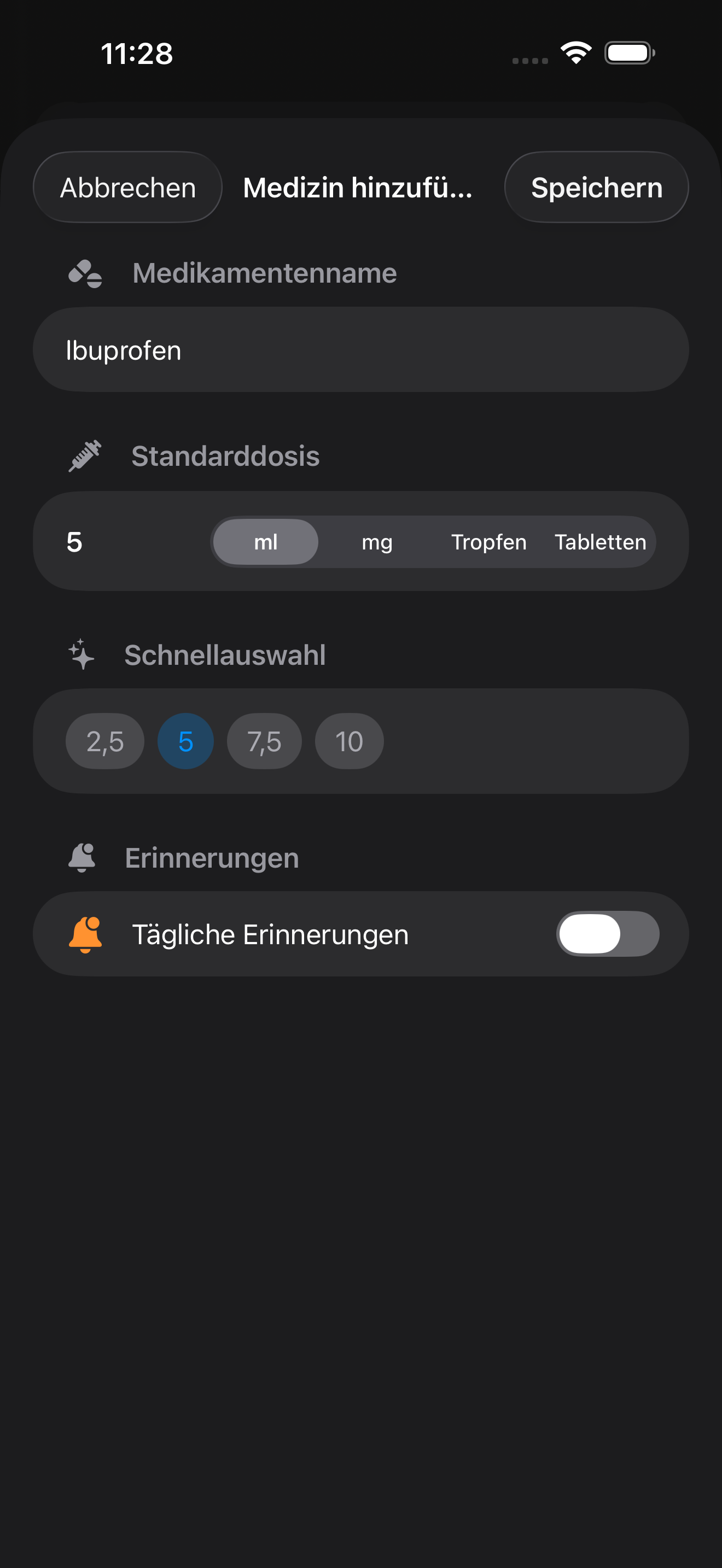Viewport: 722px width, 1568px height.
Task: Click the orange bell icon on Tägliche Erinnerungen row
Action: [x=88, y=933]
